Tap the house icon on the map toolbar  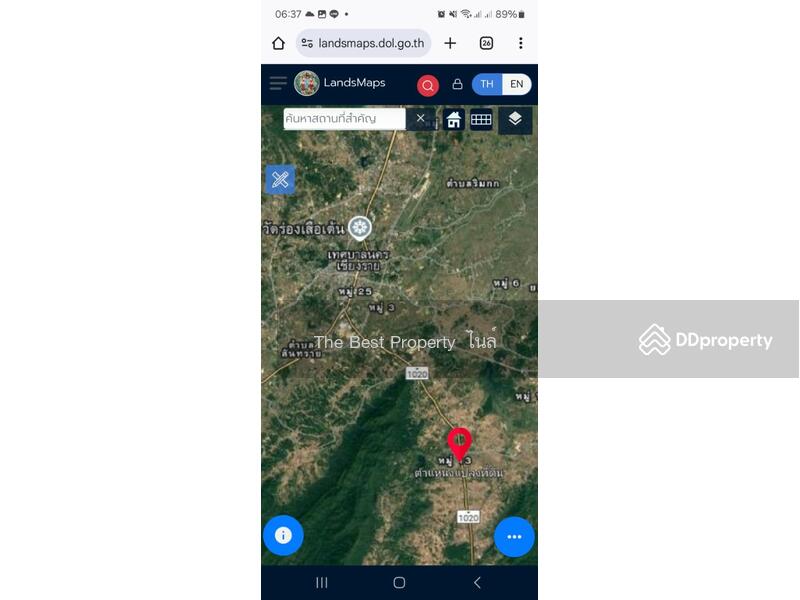pyautogui.click(x=454, y=120)
